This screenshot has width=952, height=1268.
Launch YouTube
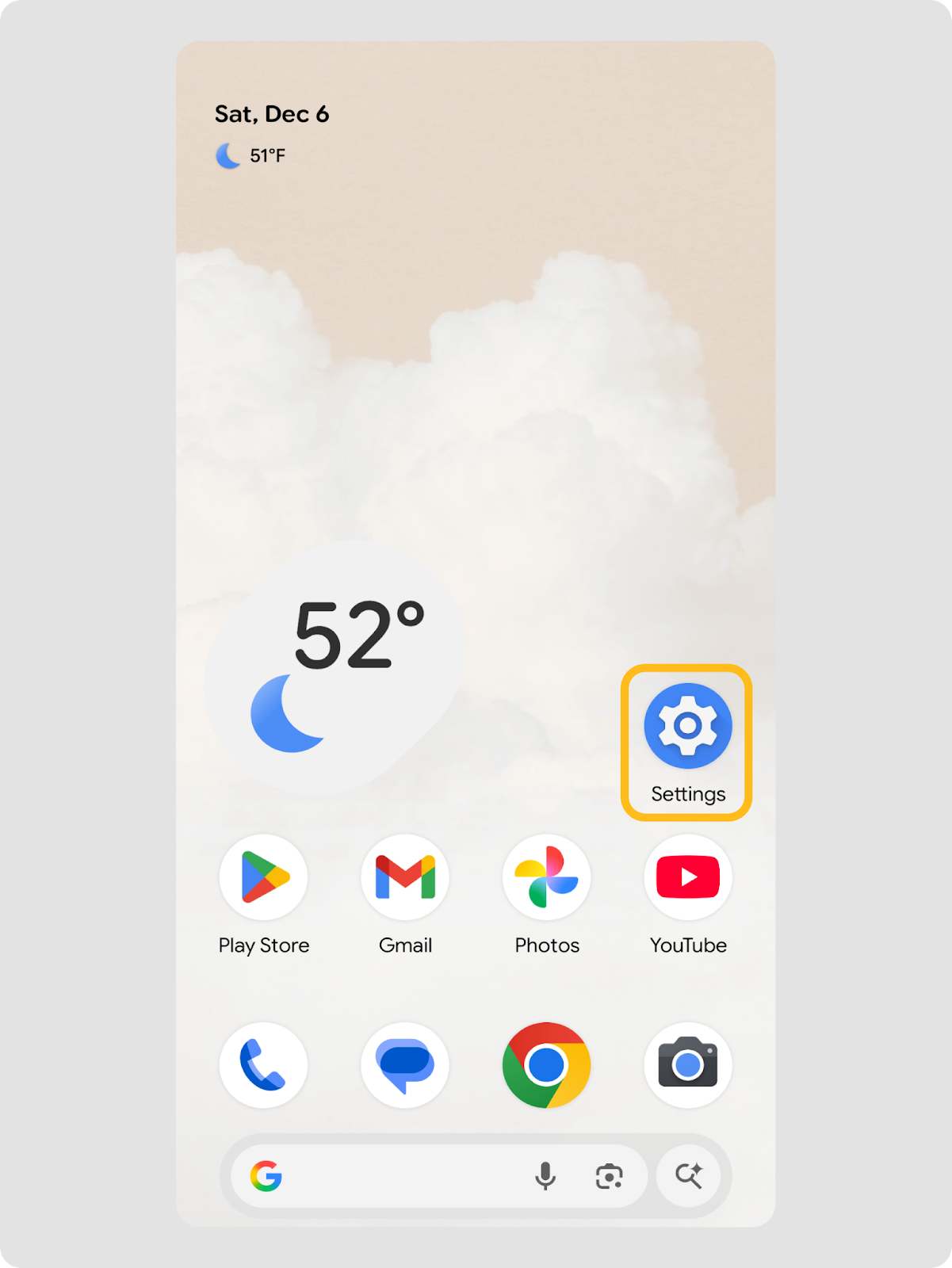click(x=687, y=877)
